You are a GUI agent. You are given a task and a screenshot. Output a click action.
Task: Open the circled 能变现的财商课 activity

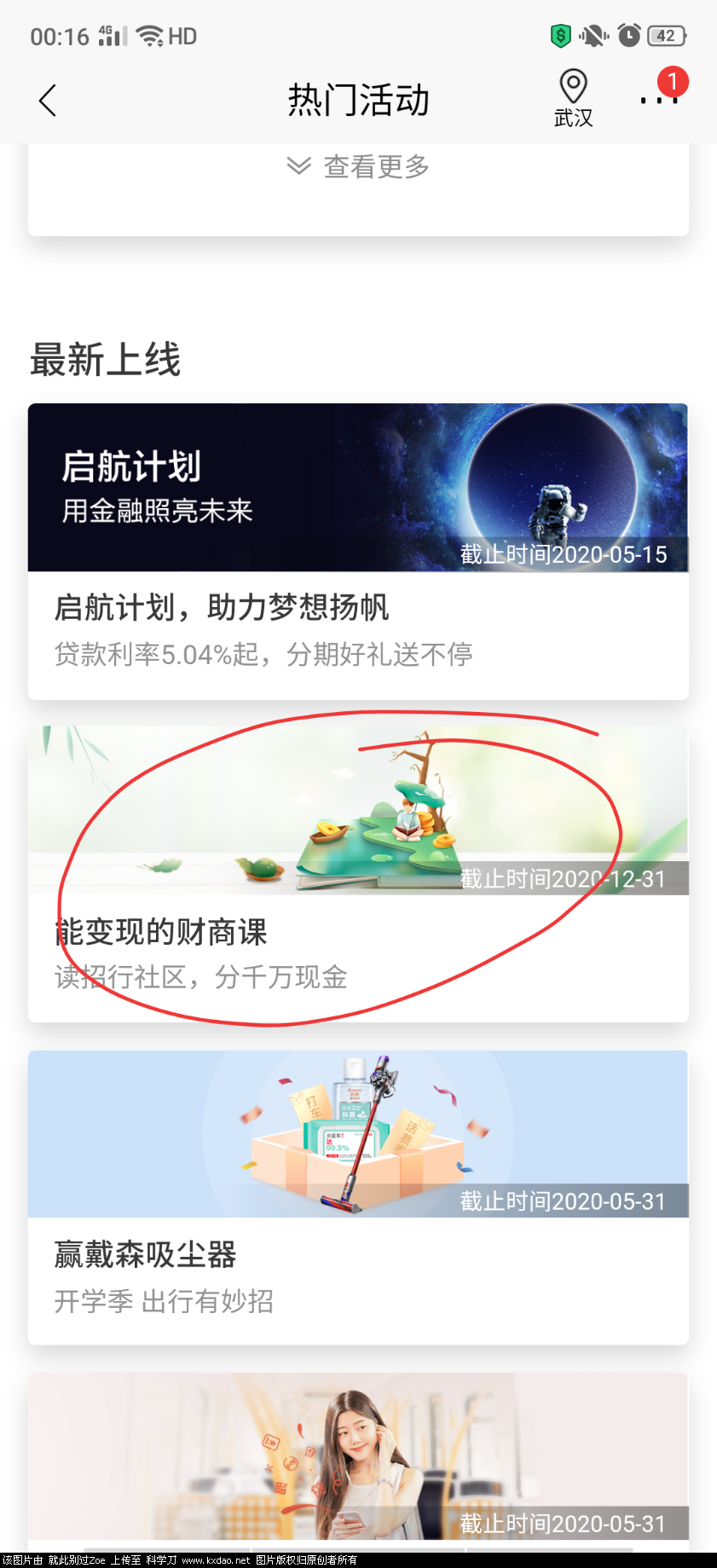tap(358, 870)
